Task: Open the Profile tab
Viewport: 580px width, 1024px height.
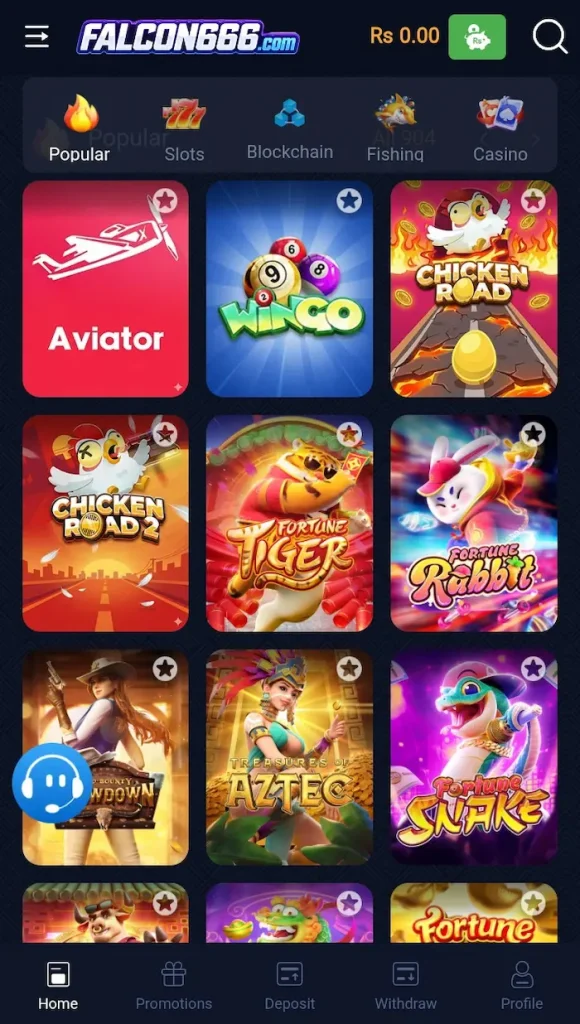Action: coord(521,986)
